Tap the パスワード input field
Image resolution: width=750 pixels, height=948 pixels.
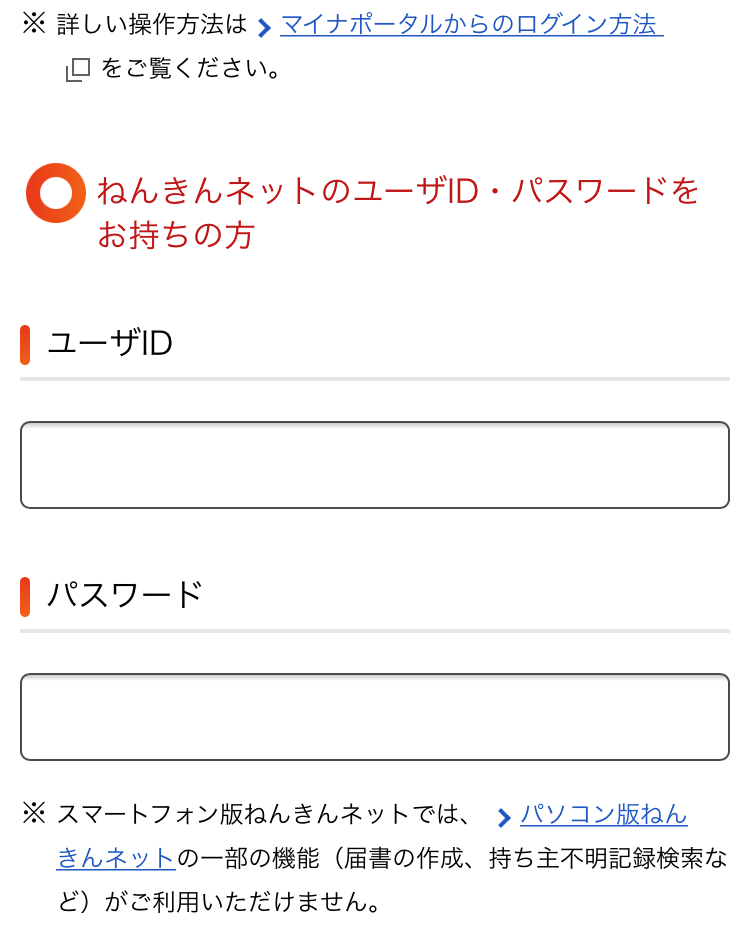(x=375, y=717)
